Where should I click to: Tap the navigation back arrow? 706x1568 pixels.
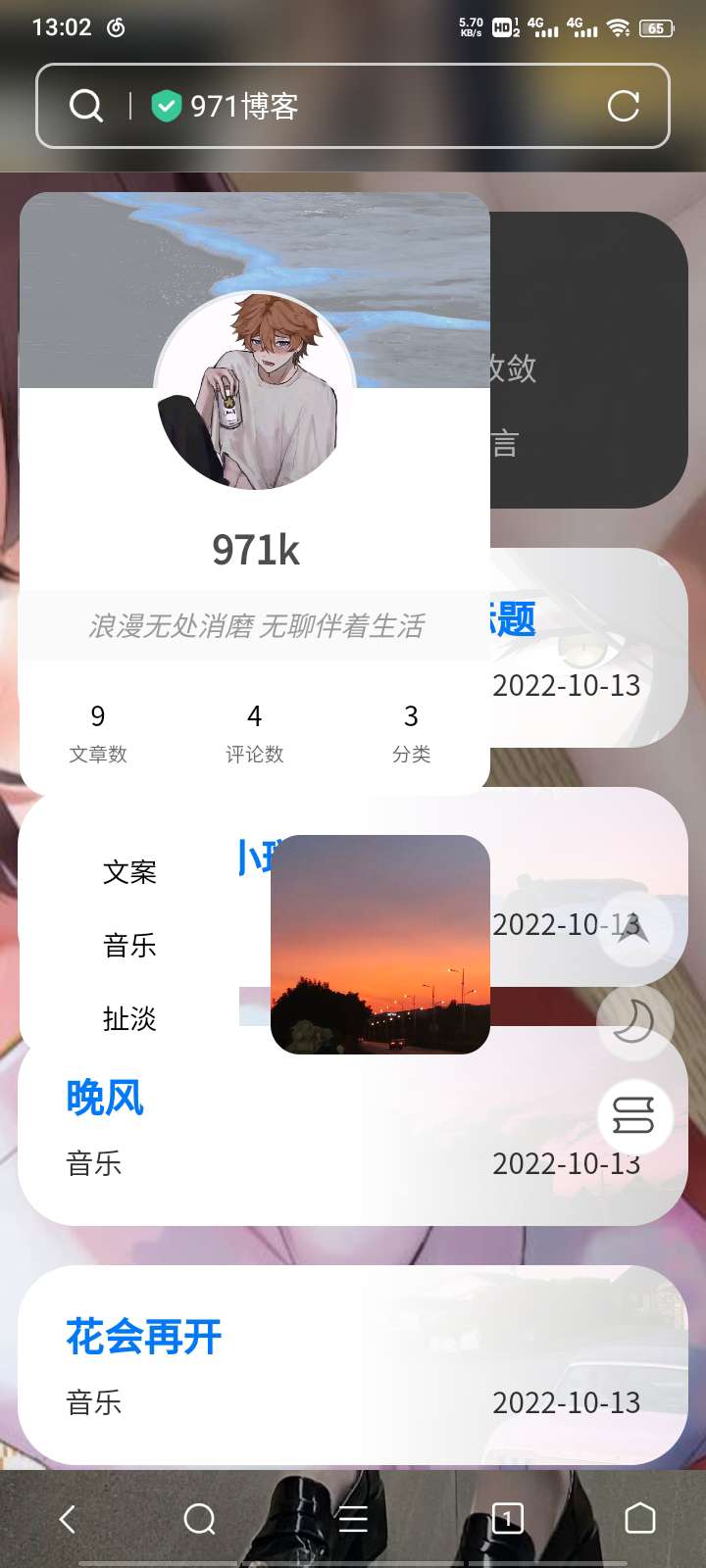67,1517
